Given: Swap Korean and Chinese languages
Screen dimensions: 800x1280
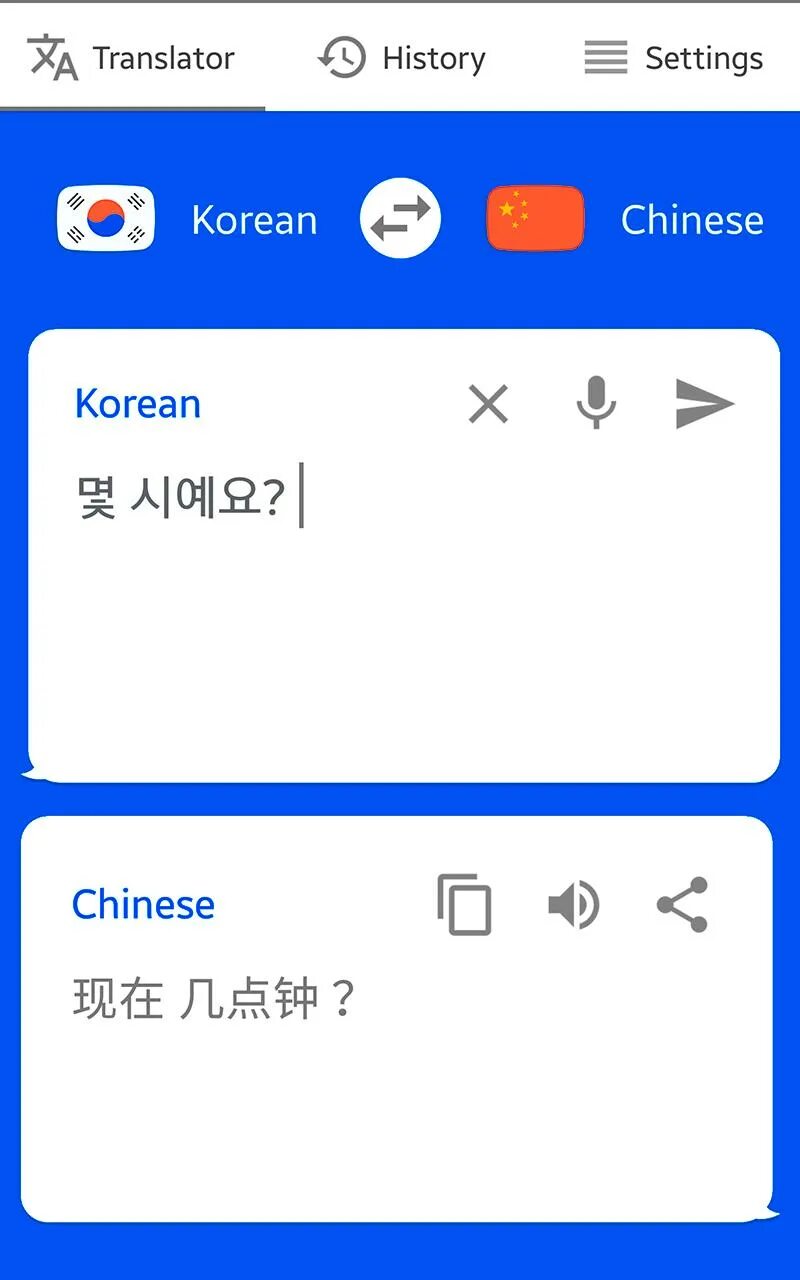Looking at the screenshot, I should tap(400, 219).
